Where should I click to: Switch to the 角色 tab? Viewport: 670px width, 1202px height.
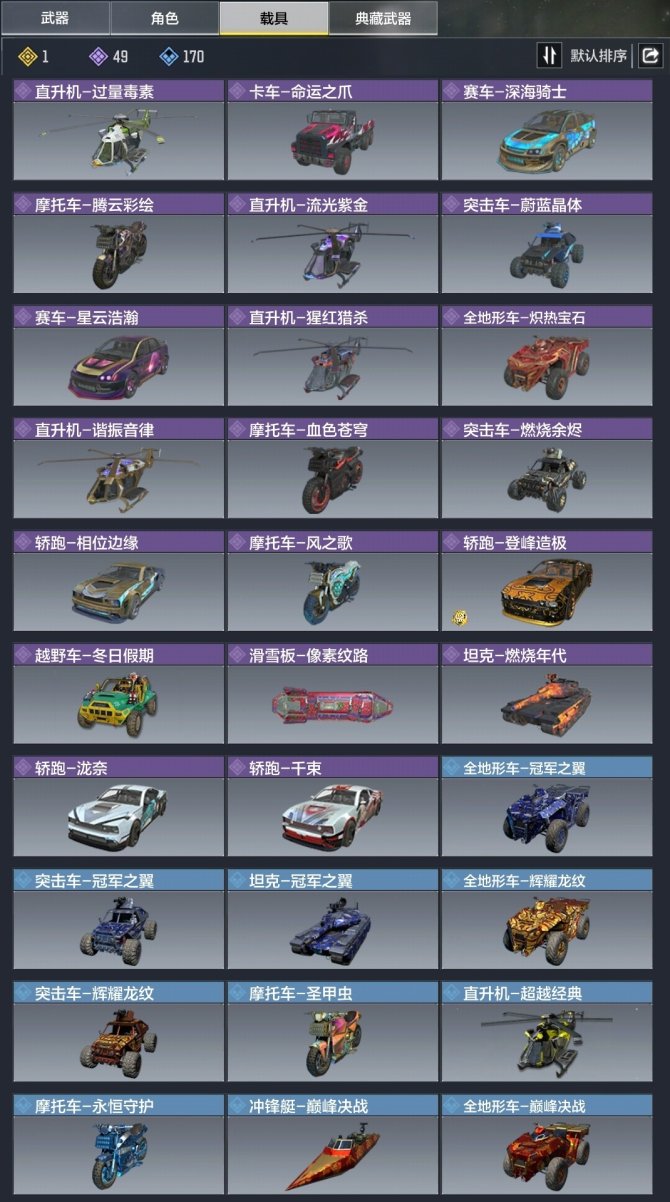tap(164, 18)
